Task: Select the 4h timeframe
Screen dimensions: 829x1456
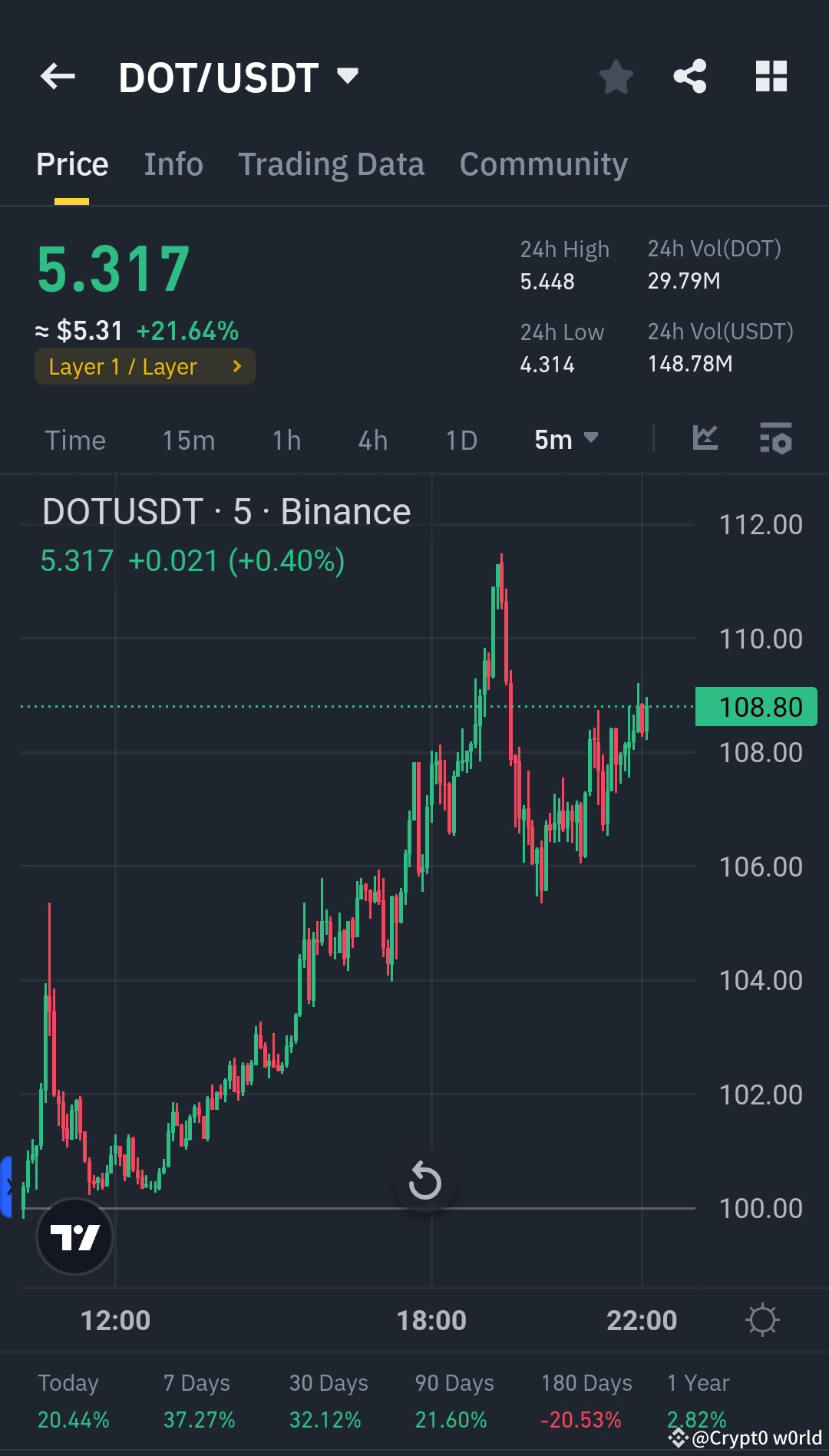Action: [372, 439]
